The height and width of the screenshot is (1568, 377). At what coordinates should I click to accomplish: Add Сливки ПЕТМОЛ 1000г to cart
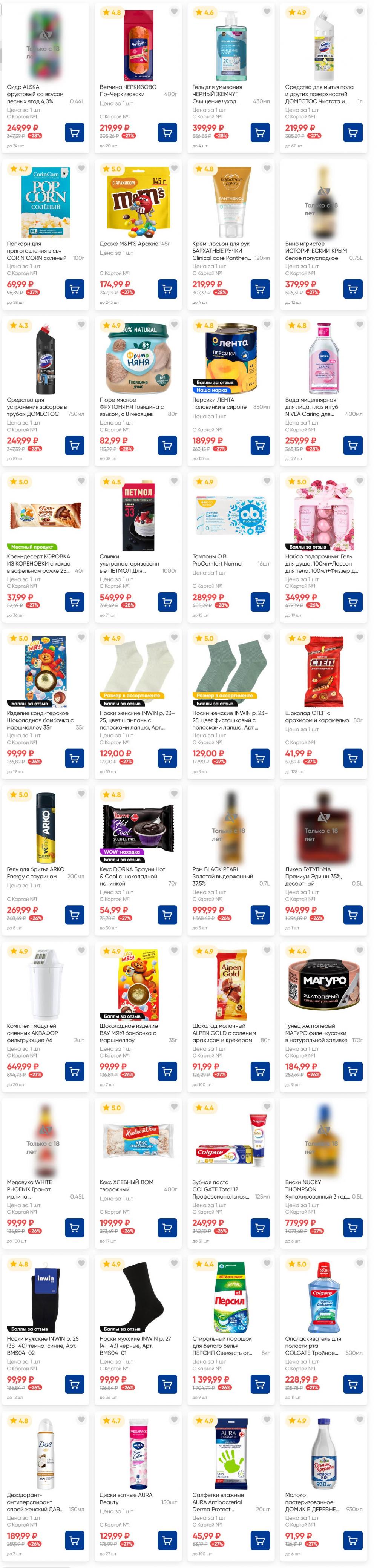[167, 601]
